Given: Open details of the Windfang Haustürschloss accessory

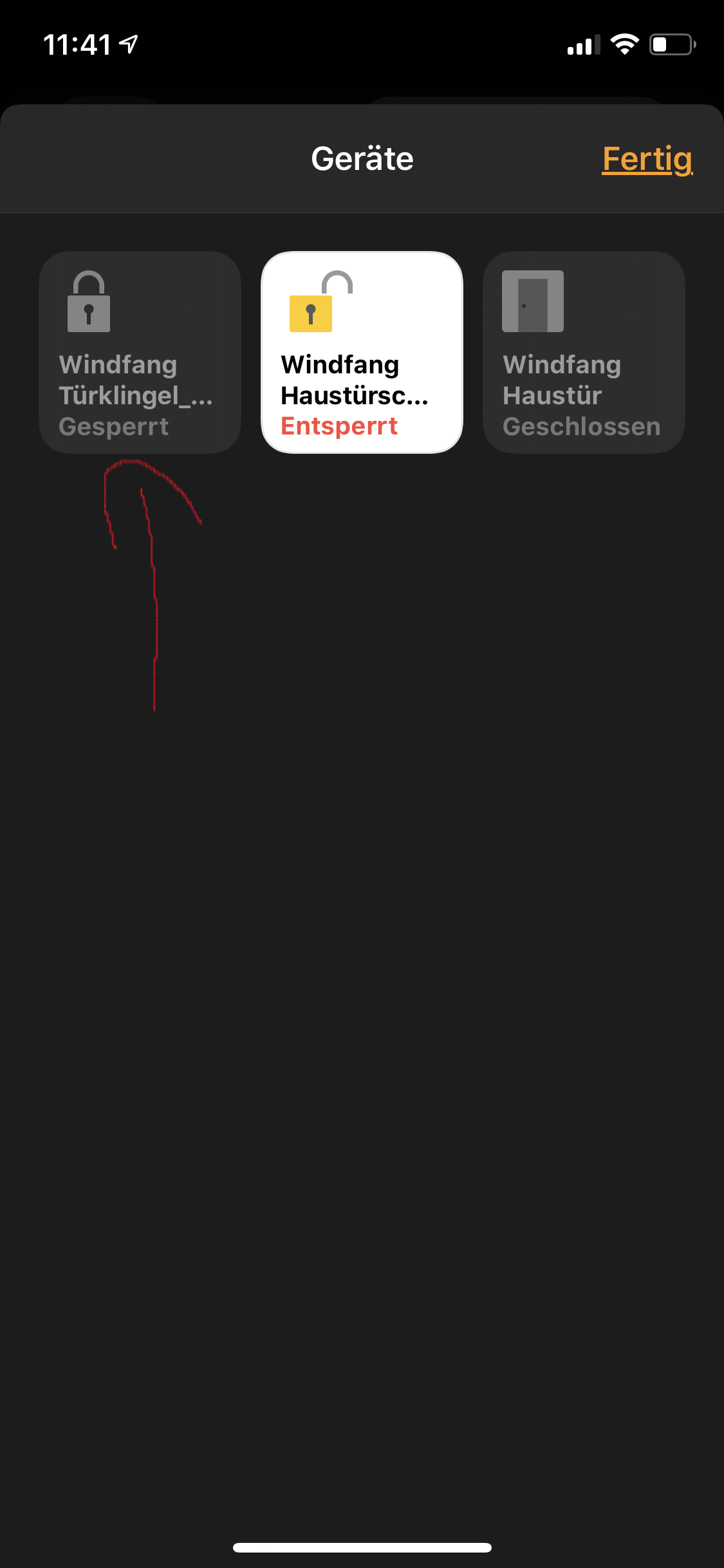Looking at the screenshot, I should point(362,351).
